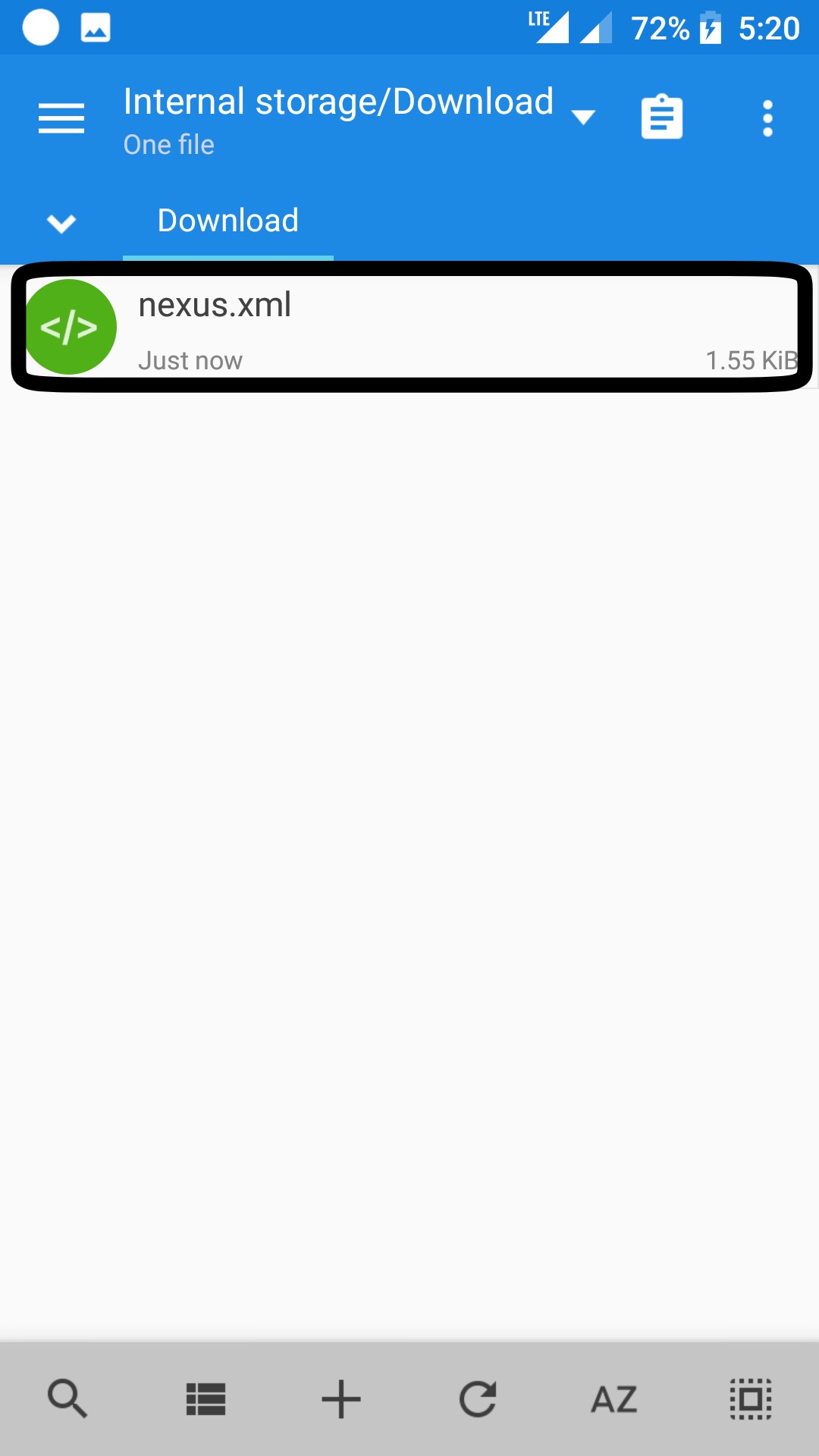Create a new item with plus
This screenshot has width=819, height=1456.
tap(341, 1399)
